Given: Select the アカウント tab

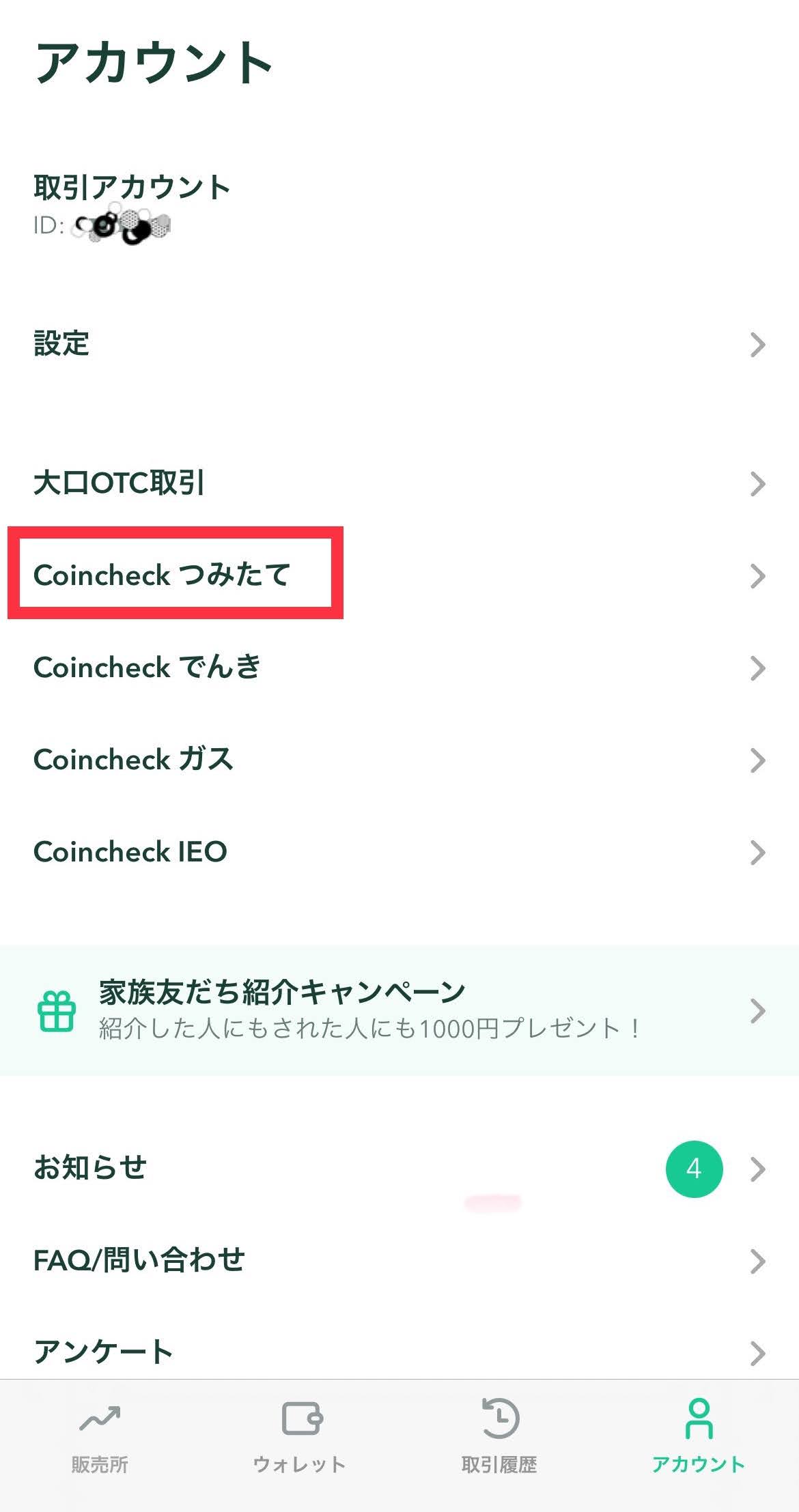Looking at the screenshot, I should pyautogui.click(x=699, y=1438).
